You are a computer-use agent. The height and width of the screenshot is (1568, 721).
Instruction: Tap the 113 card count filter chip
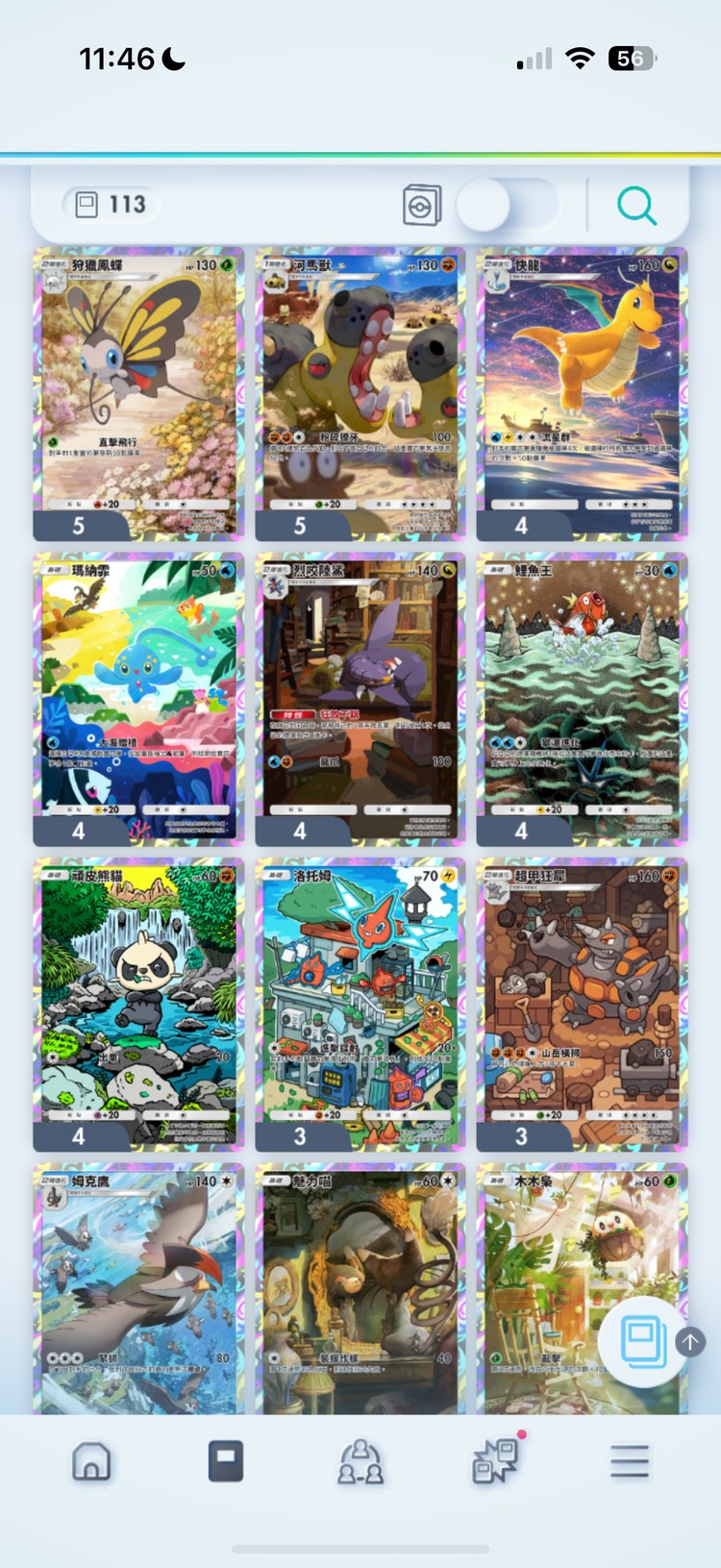112,204
